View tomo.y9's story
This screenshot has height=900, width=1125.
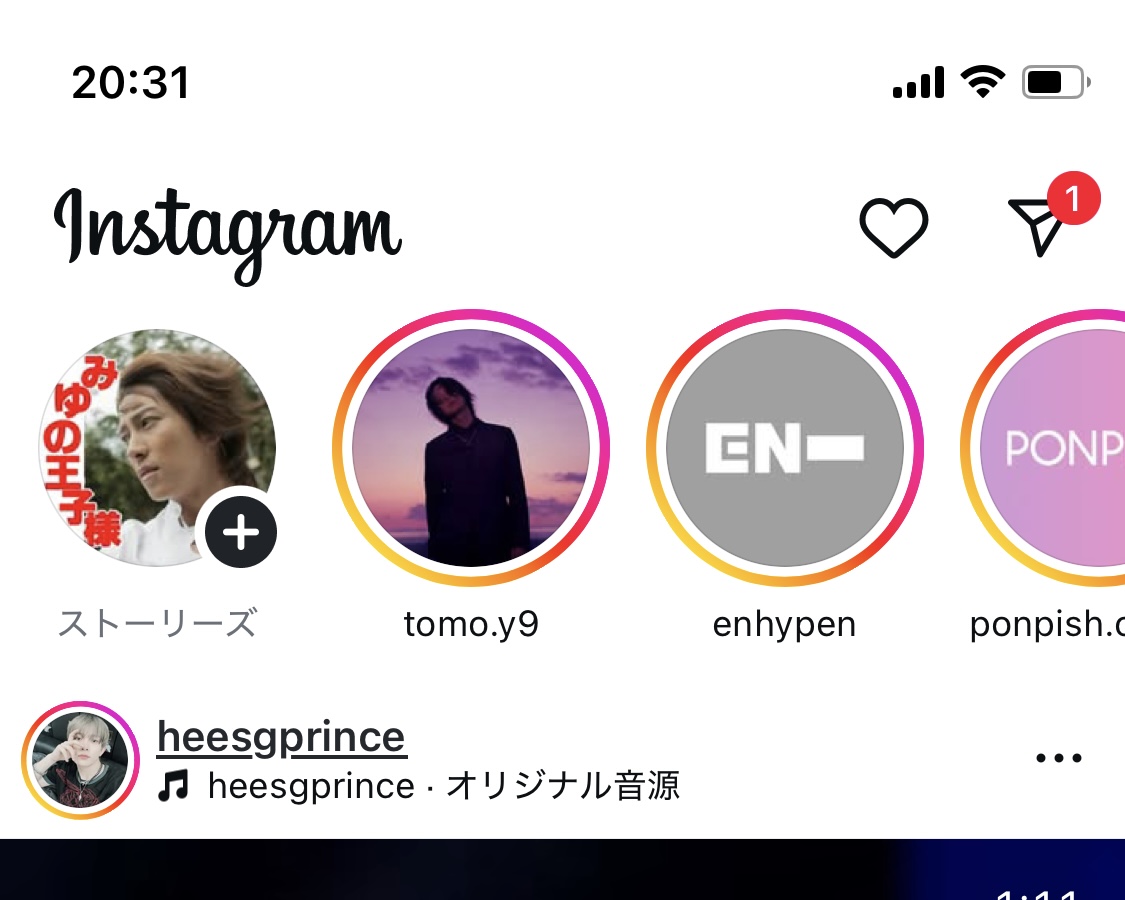pos(471,448)
